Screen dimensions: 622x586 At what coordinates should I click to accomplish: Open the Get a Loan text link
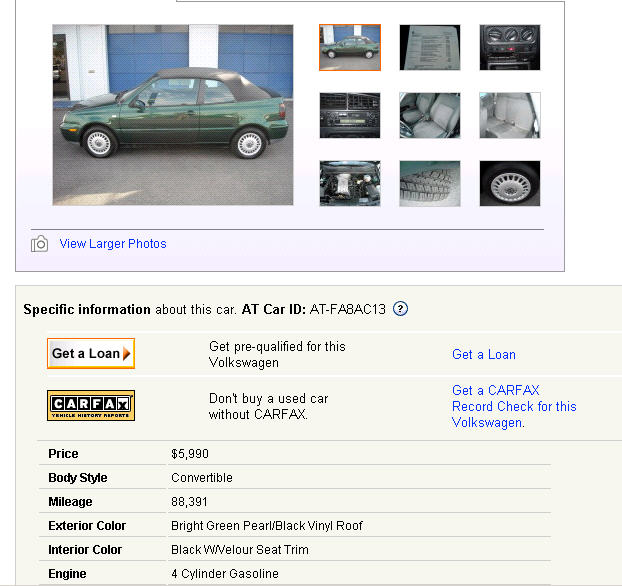(484, 354)
